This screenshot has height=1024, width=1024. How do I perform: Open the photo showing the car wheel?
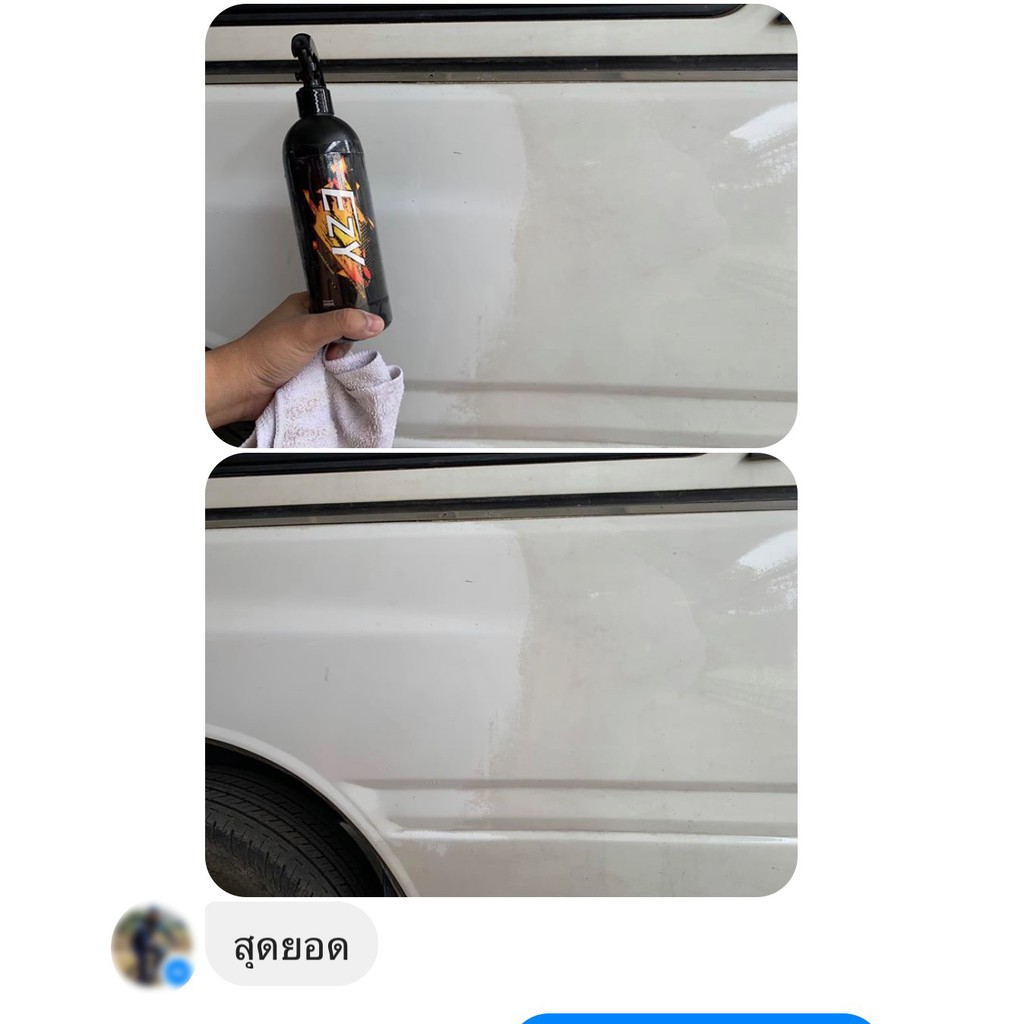[501, 675]
